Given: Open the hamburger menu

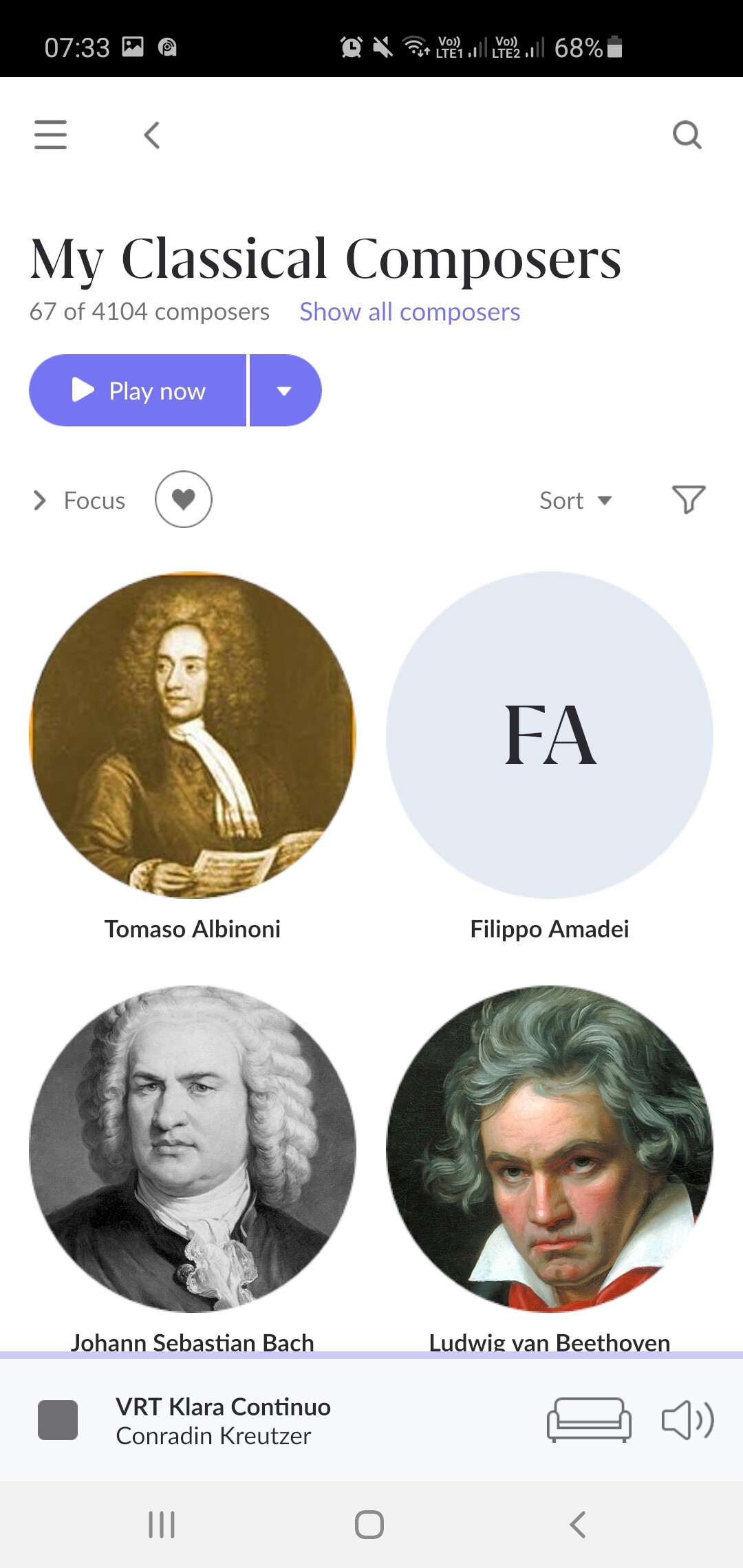Looking at the screenshot, I should pos(51,135).
